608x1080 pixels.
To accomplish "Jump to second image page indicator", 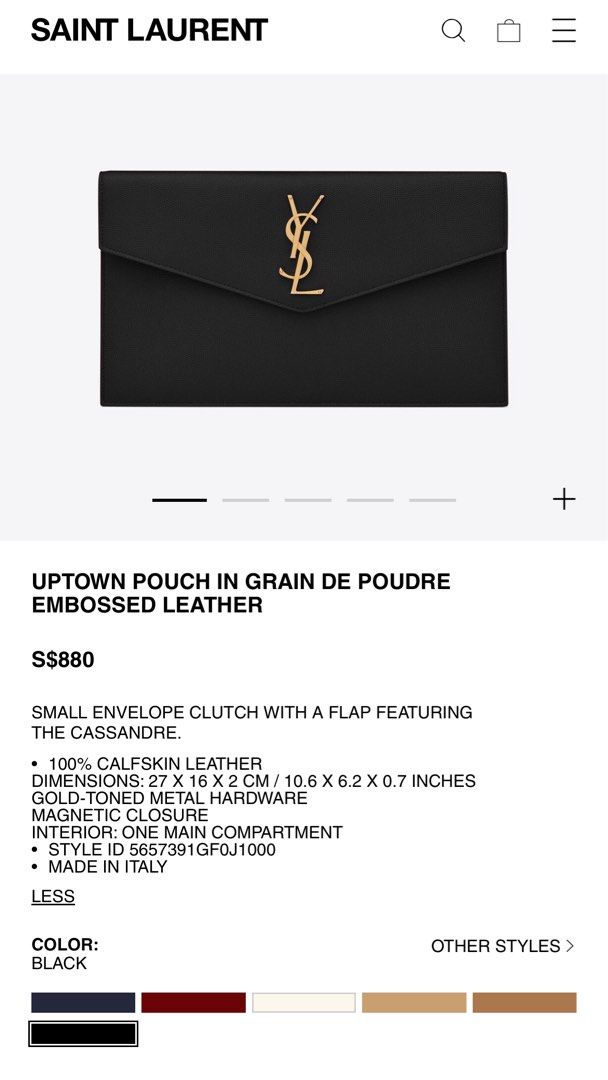I will [245, 500].
